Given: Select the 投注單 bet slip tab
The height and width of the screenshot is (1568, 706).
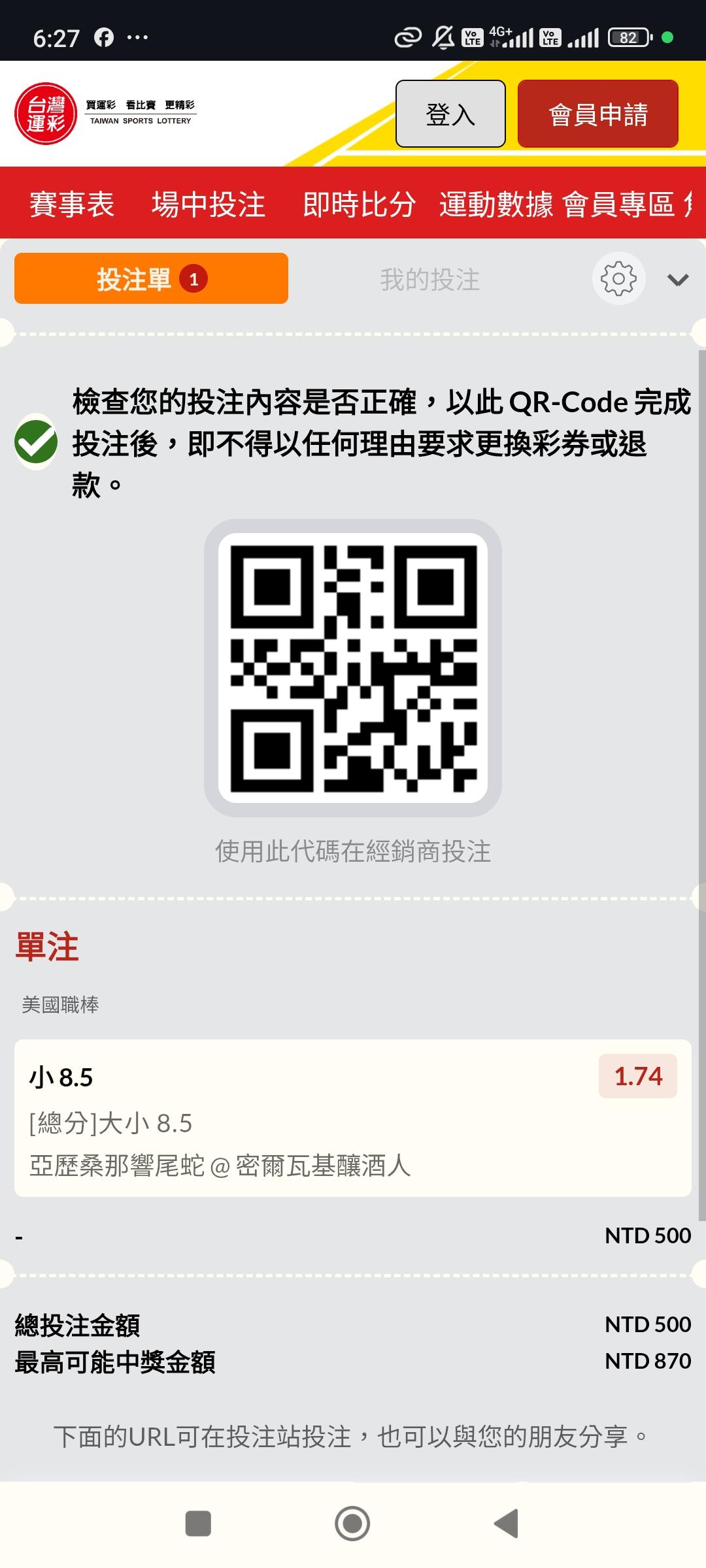Looking at the screenshot, I should click(151, 278).
